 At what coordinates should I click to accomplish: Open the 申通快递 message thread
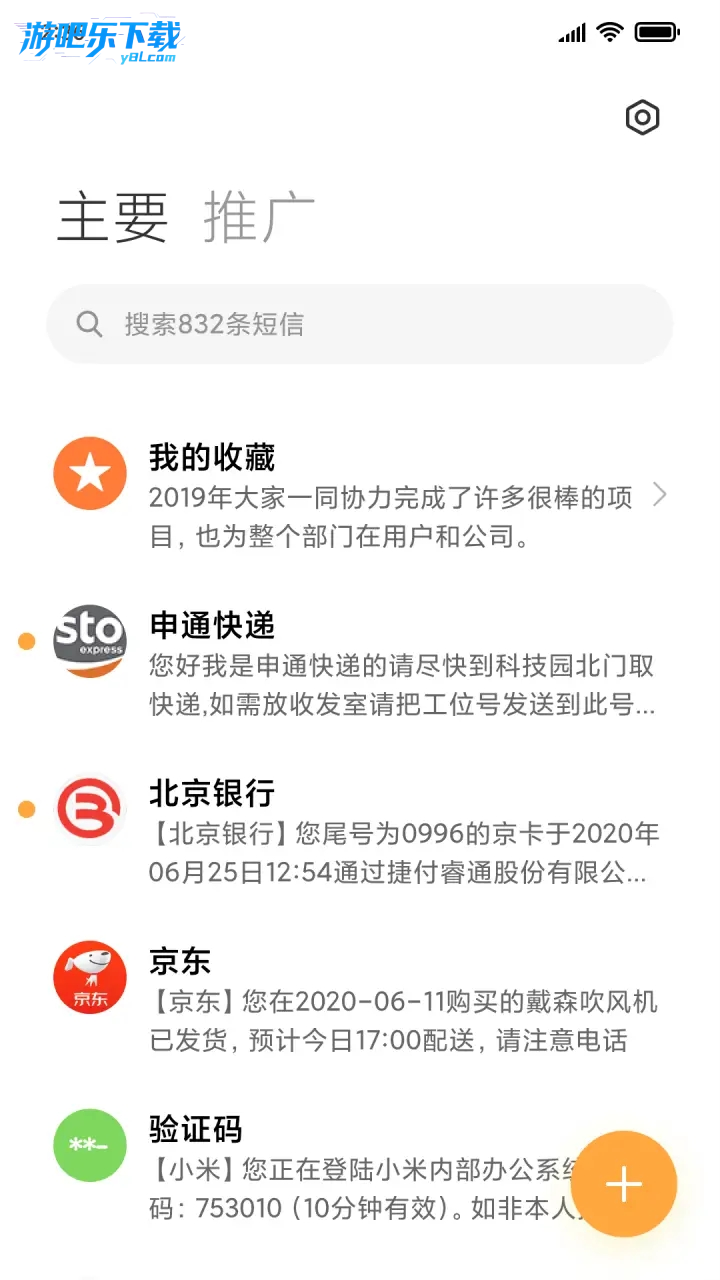[x=360, y=665]
